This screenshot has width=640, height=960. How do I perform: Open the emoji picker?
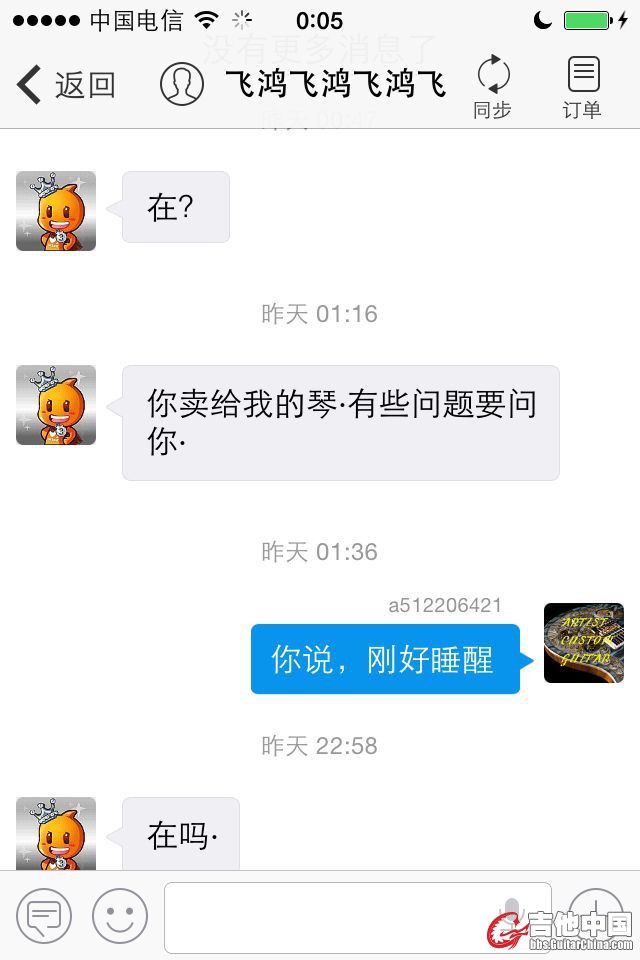click(x=120, y=915)
